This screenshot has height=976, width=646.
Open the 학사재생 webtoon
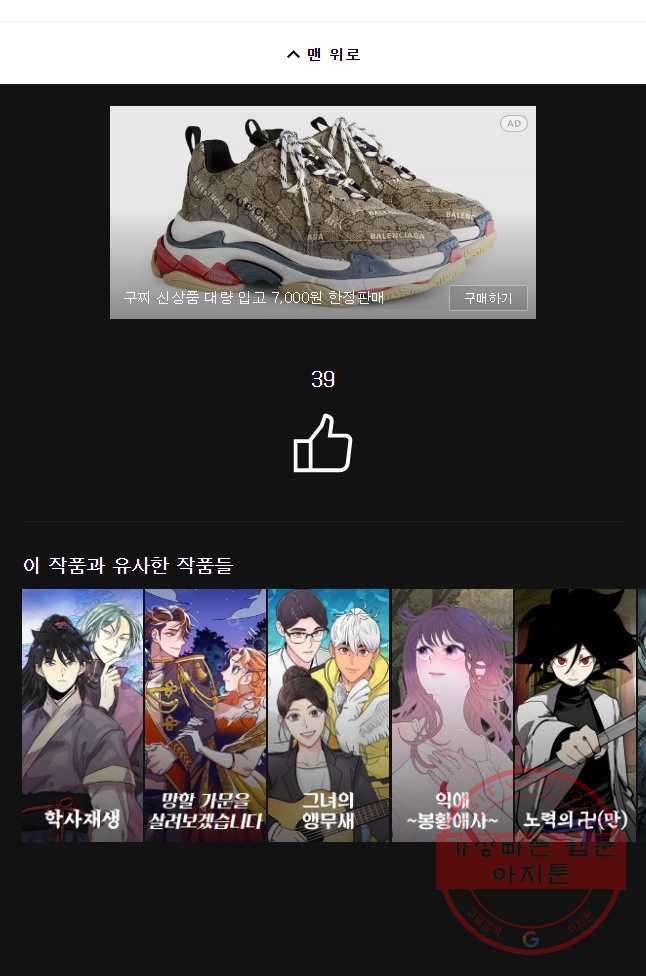[x=83, y=715]
